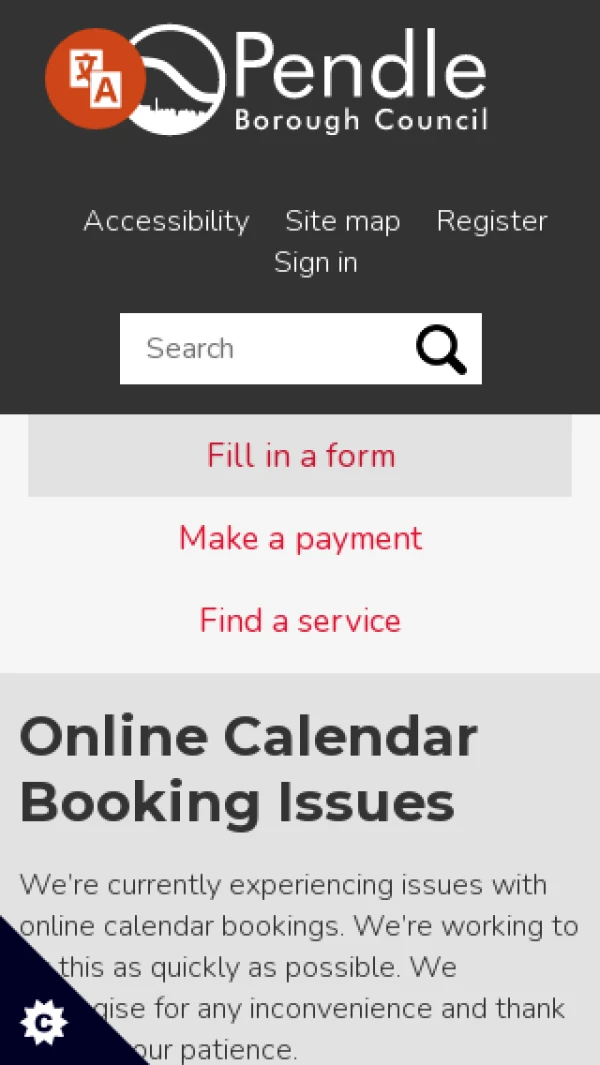Open the Register link
600x1065 pixels.
tap(491, 221)
